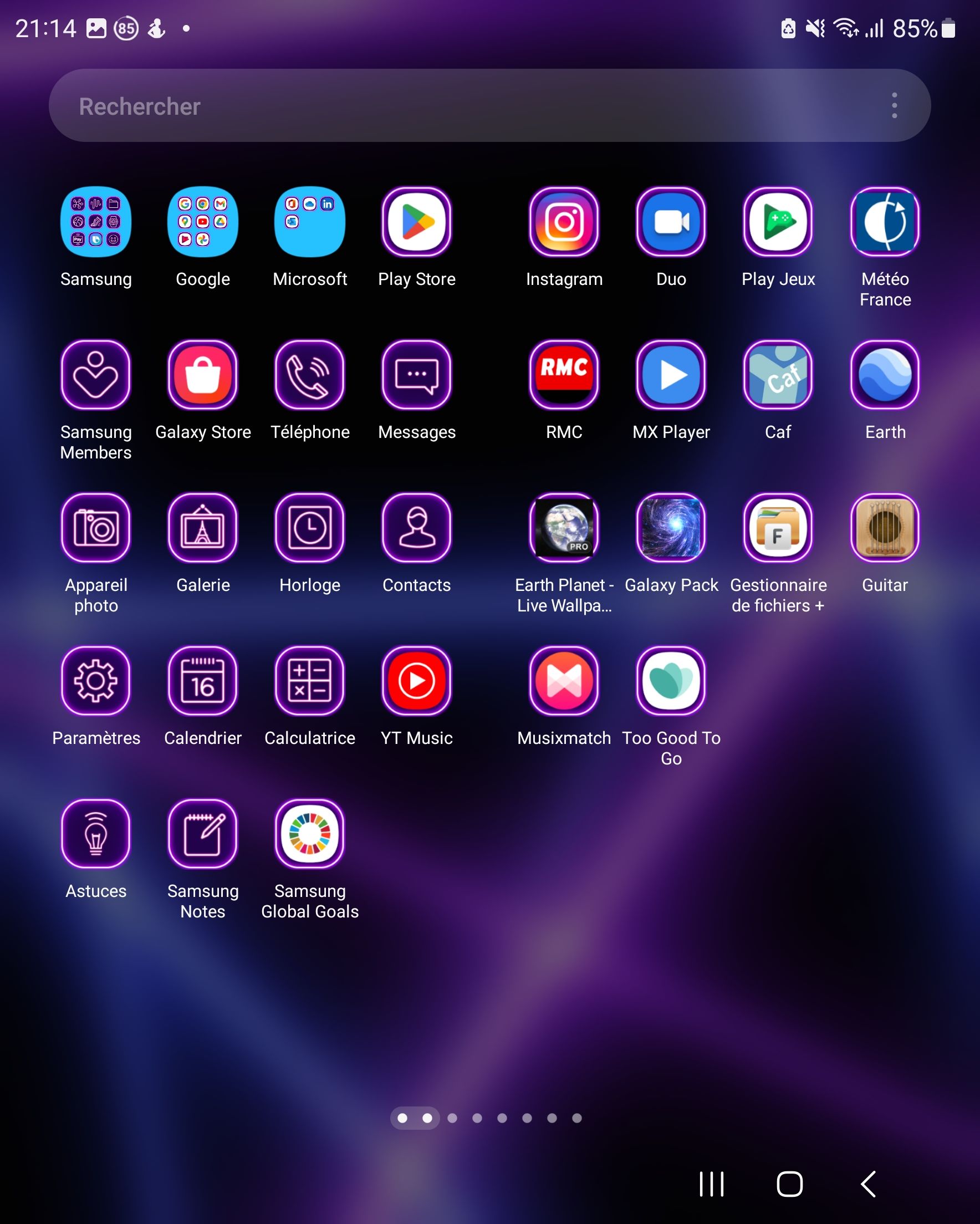Open Paramètres settings
The width and height of the screenshot is (980, 1224).
(x=96, y=681)
